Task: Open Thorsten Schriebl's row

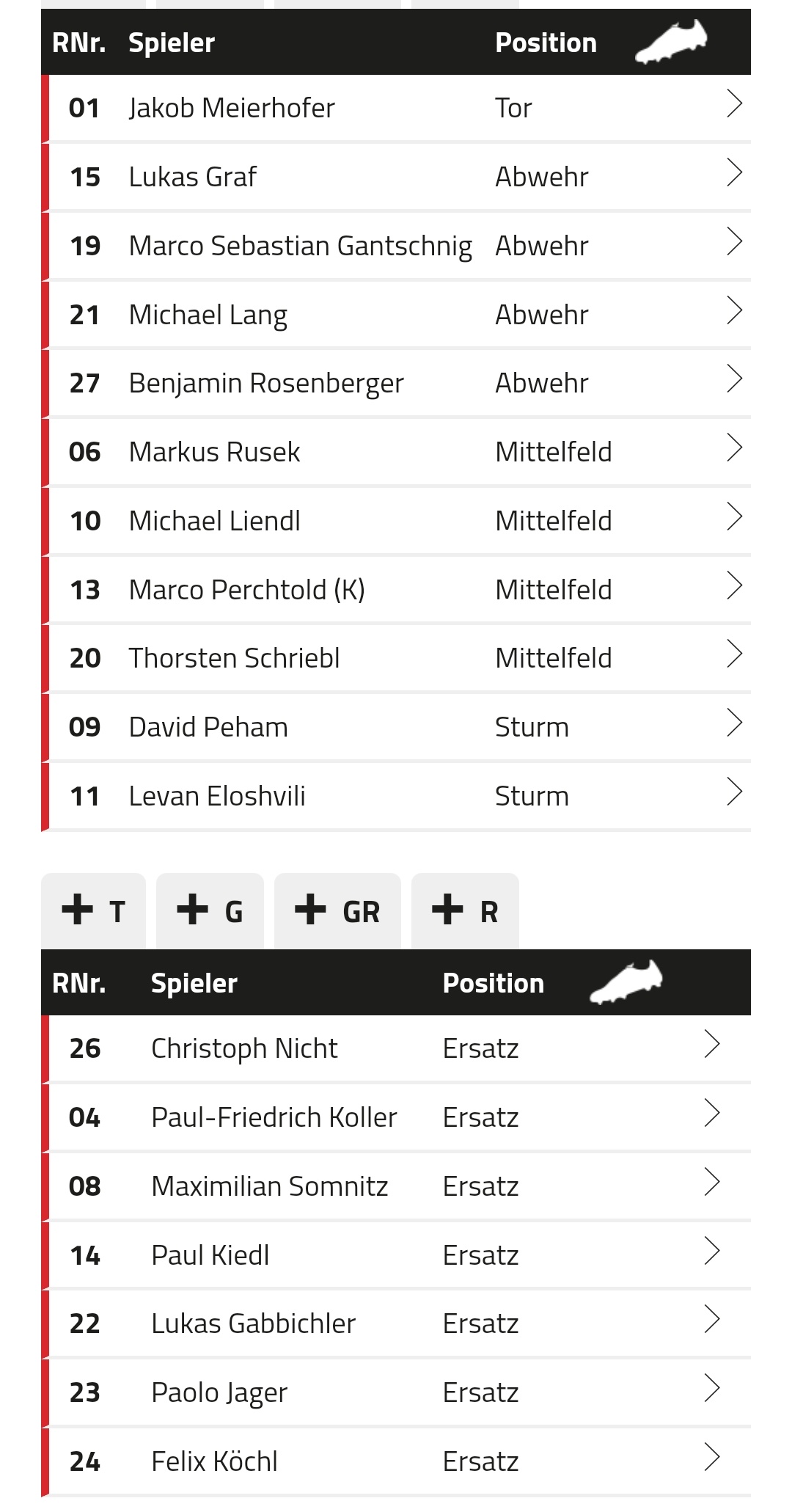Action: (x=396, y=658)
